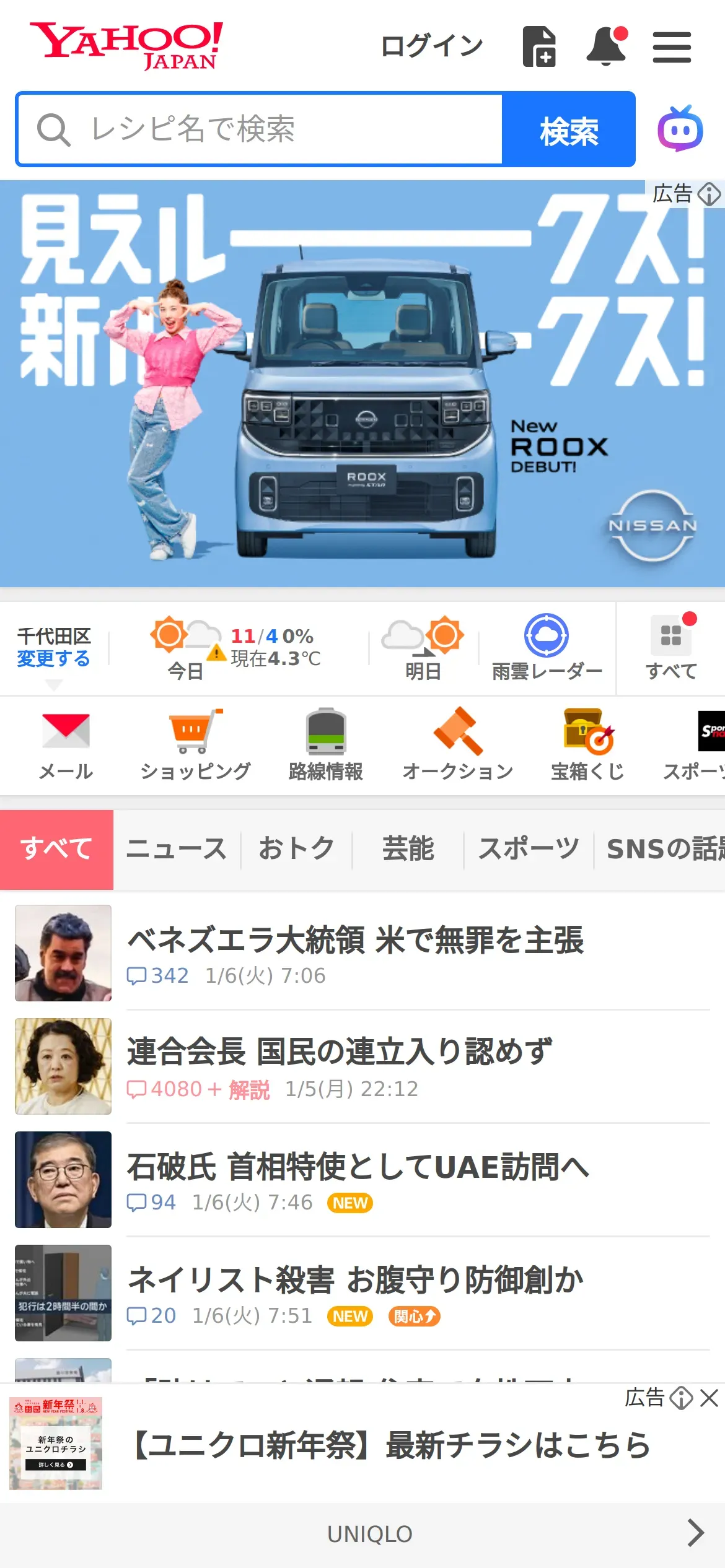
Task: Tap the ログイン login link
Action: click(431, 46)
